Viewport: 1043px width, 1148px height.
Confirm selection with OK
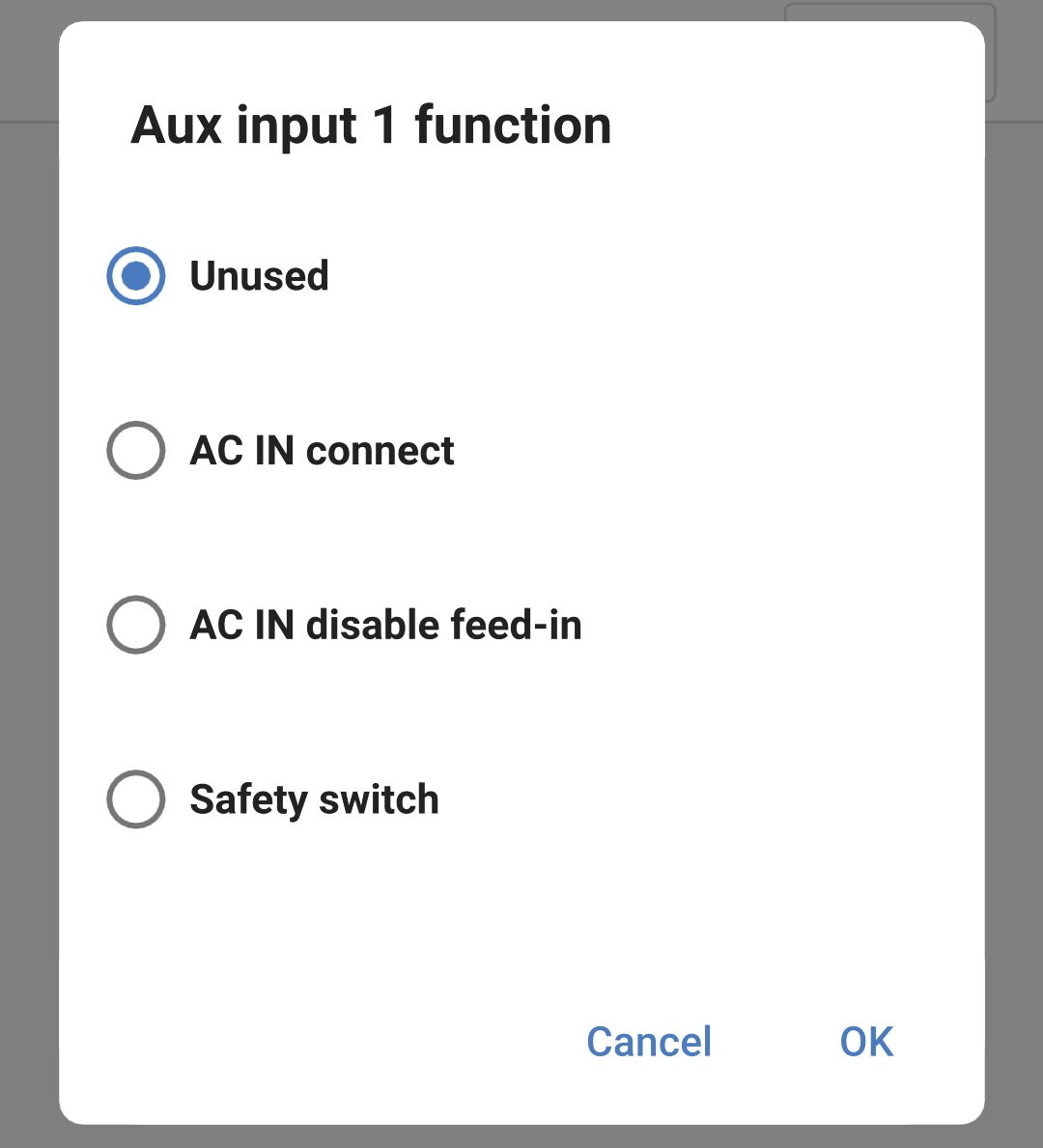coord(866,1042)
